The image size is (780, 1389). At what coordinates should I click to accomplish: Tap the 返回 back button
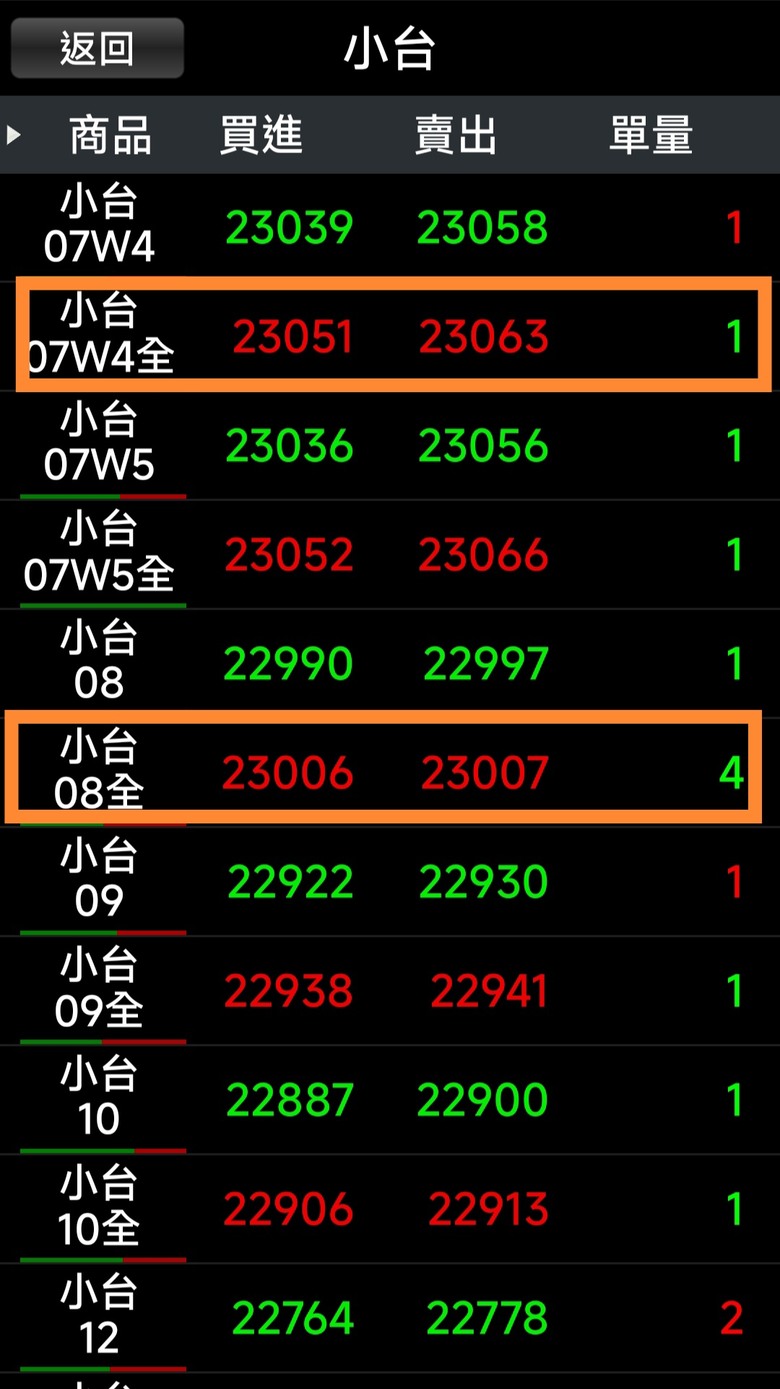(97, 48)
